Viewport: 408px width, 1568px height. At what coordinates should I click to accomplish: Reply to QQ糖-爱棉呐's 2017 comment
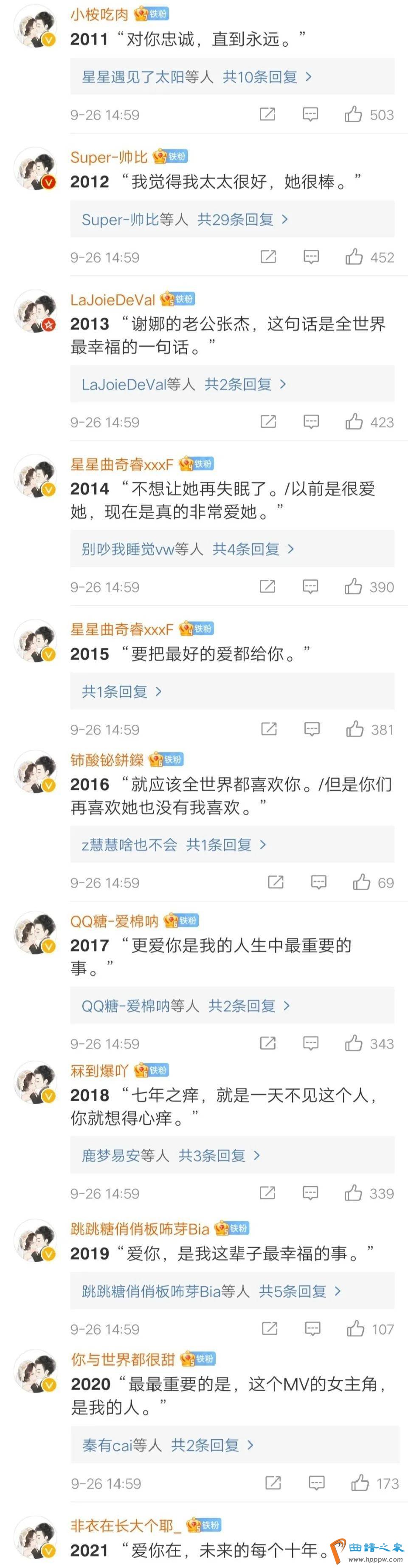[311, 1043]
